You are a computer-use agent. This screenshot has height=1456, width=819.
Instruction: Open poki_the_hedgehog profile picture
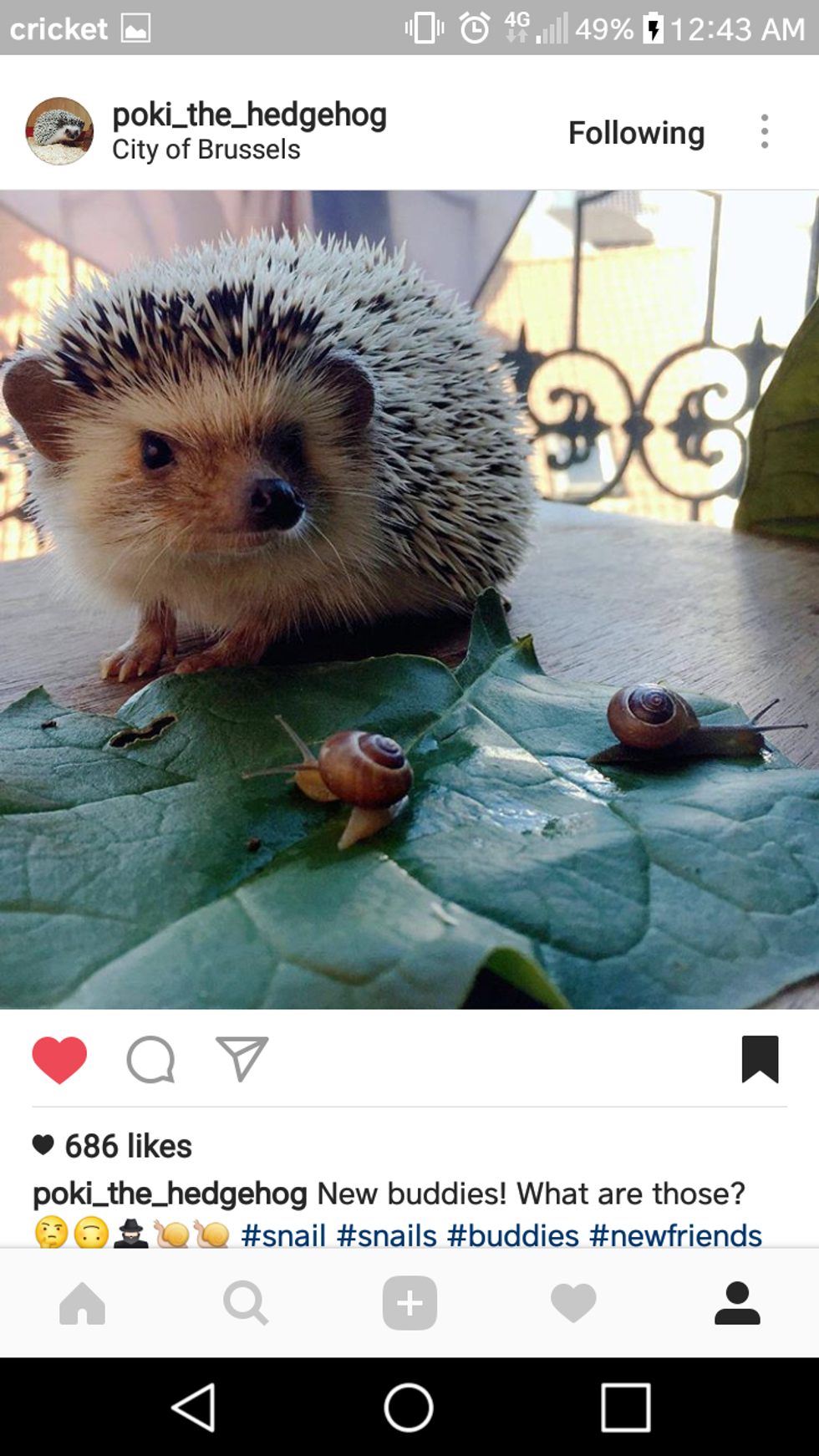(x=59, y=131)
